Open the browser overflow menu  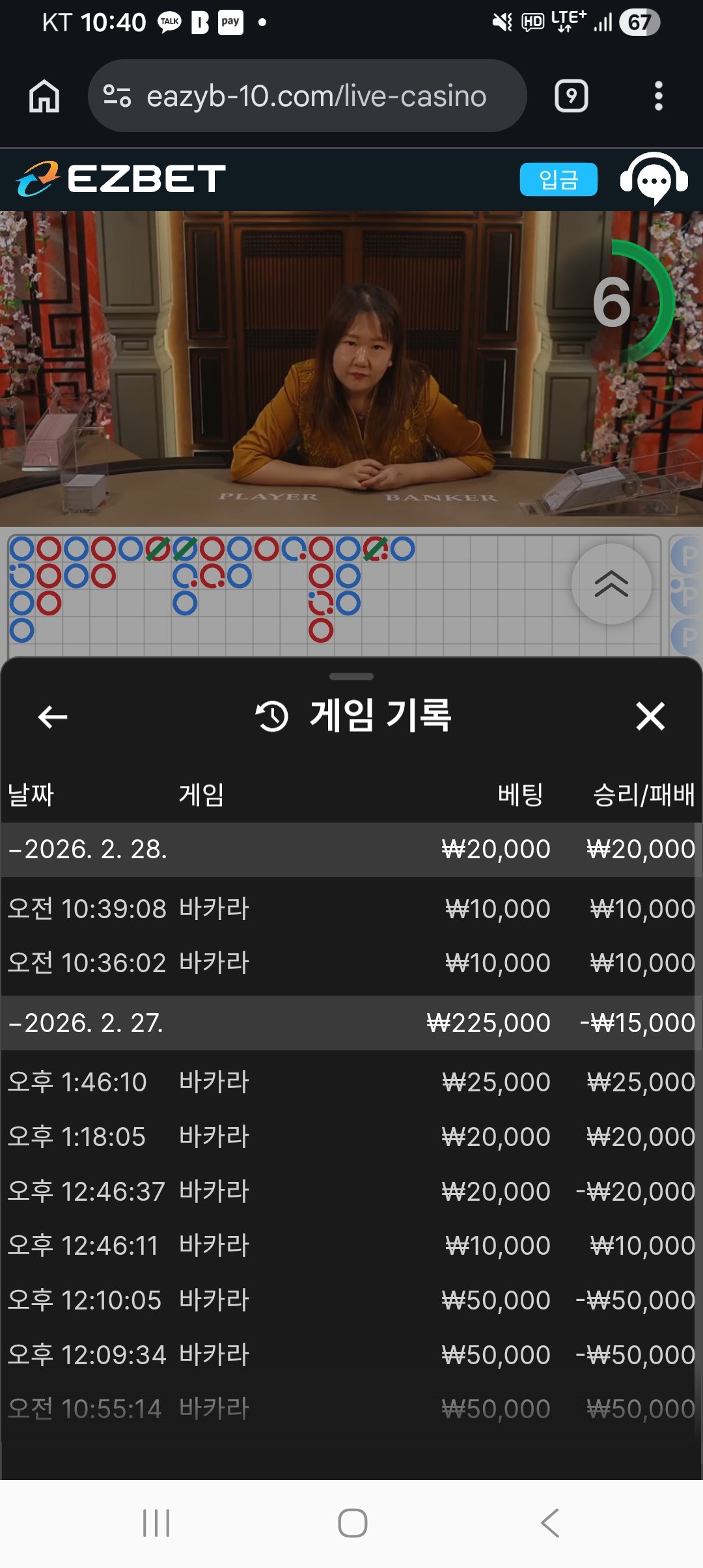click(658, 96)
